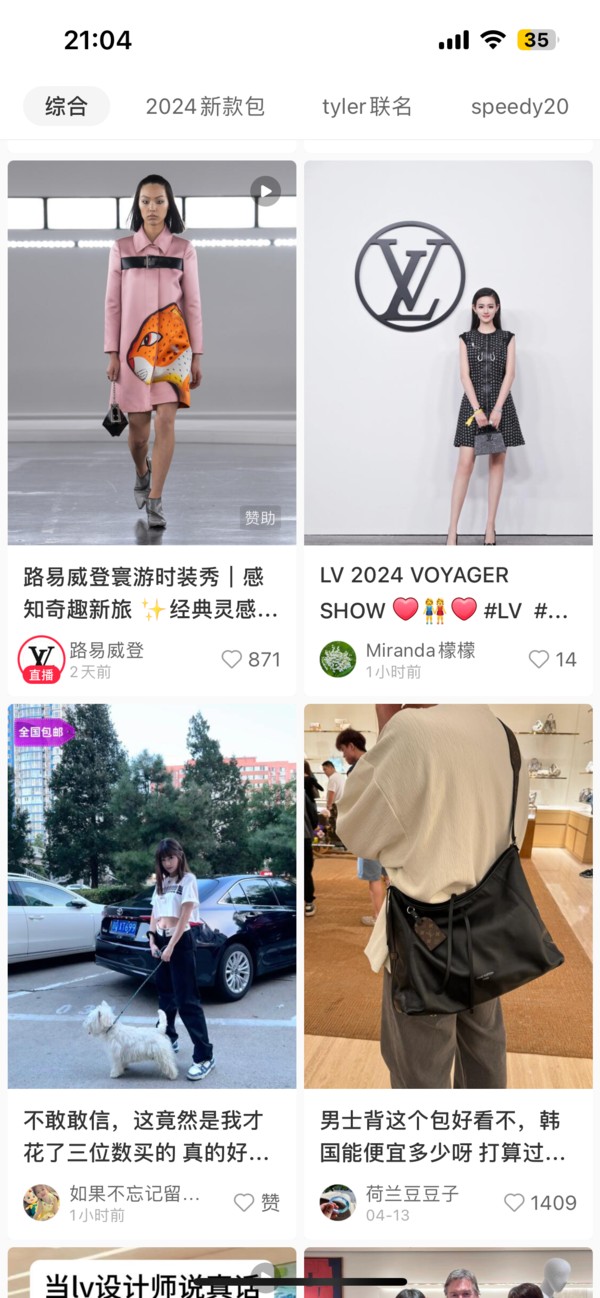Visit 荷兰豆豆子's profile
The height and width of the screenshot is (1298, 600).
point(338,1203)
